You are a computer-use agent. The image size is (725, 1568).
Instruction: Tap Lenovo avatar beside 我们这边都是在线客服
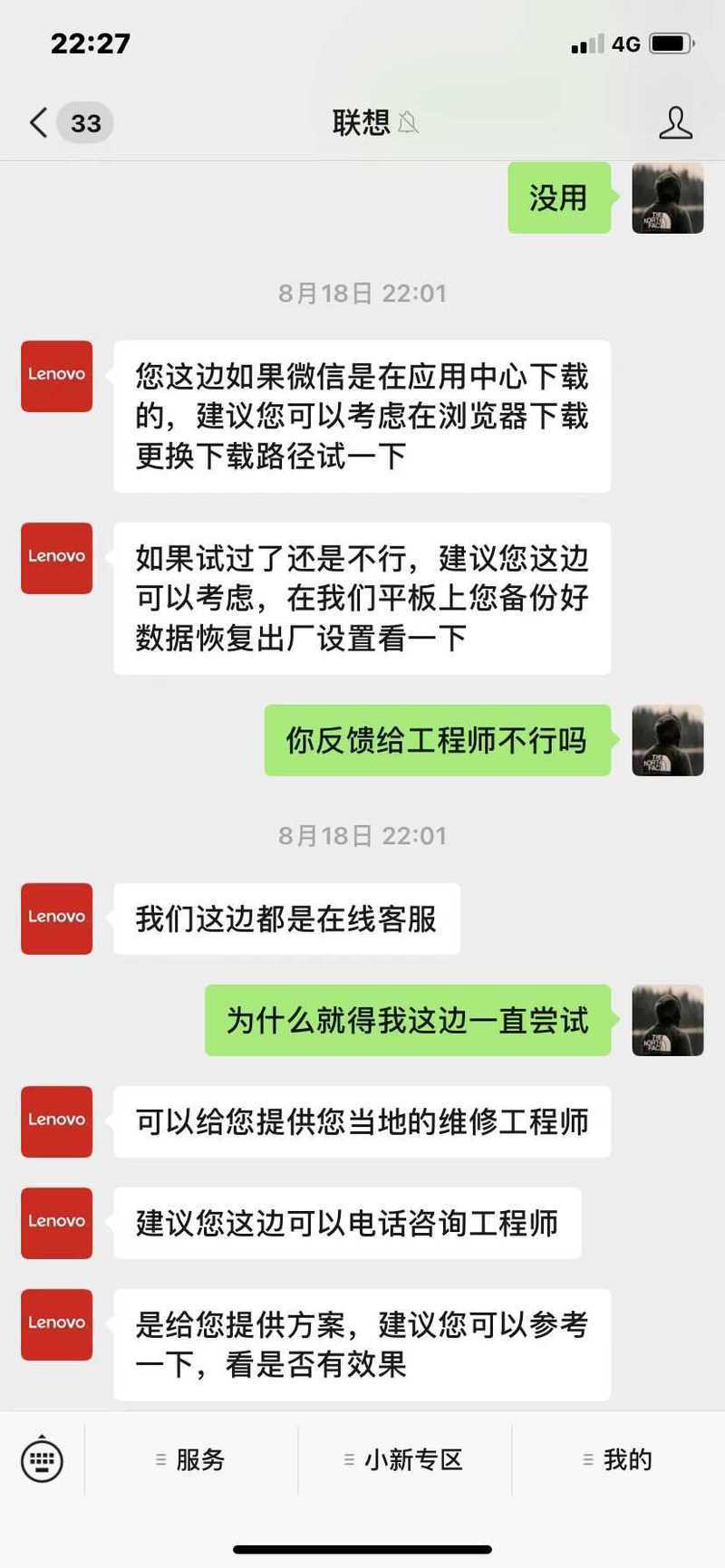(x=57, y=919)
